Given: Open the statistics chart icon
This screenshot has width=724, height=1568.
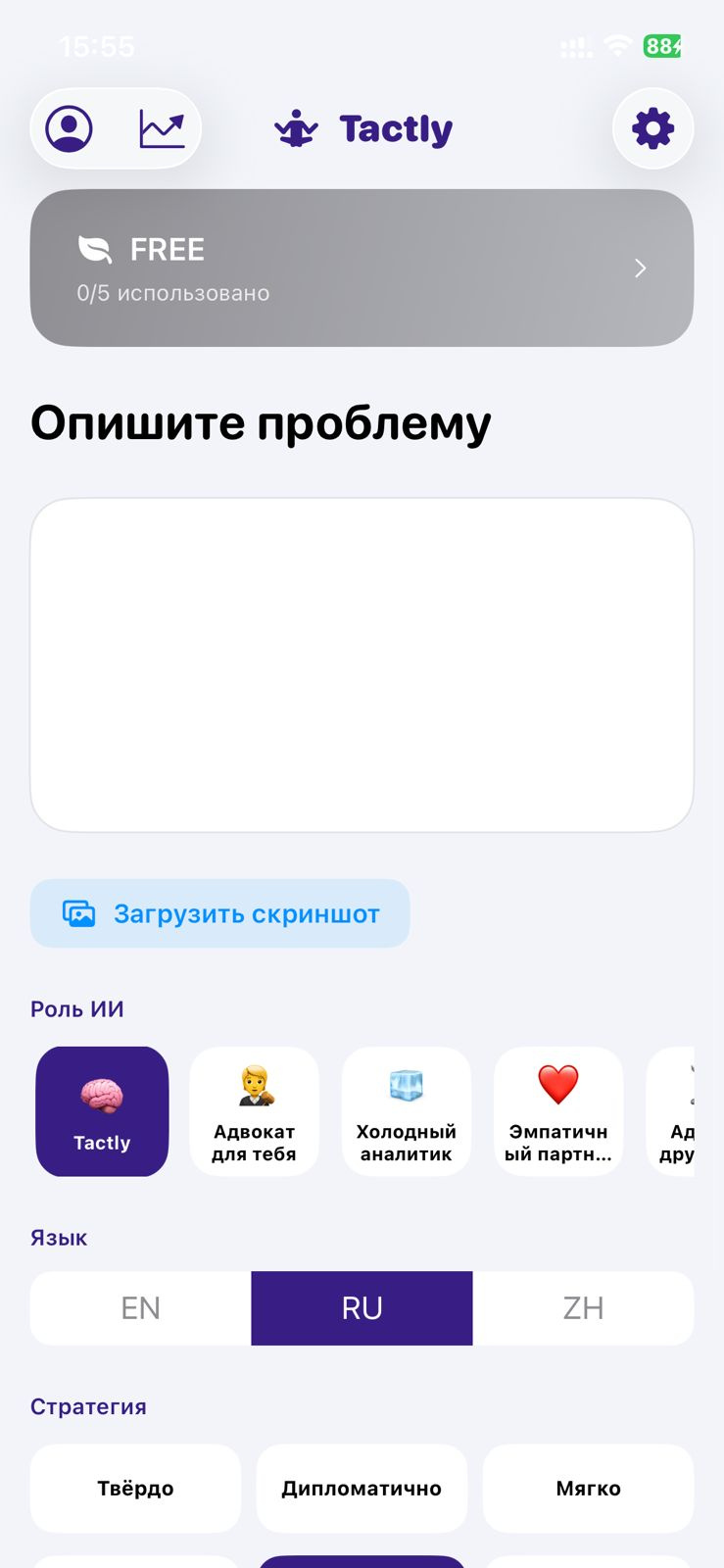Looking at the screenshot, I should click(162, 128).
